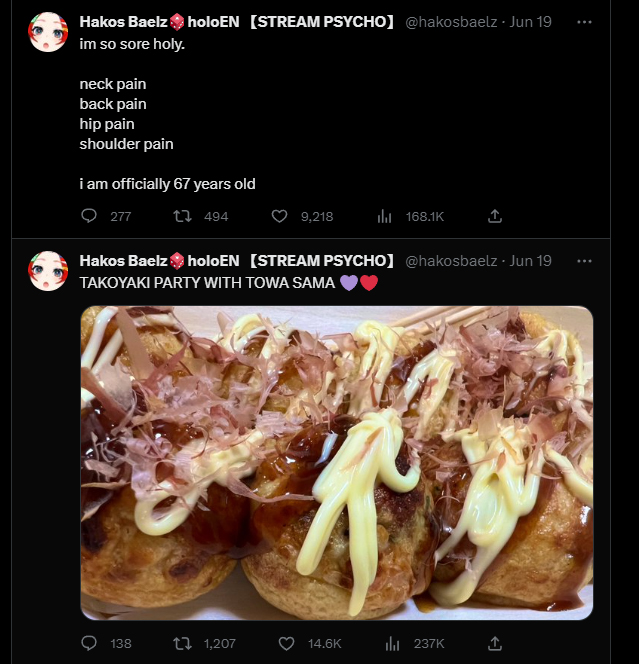639x664 pixels.
Task: Share the "im so sore holy" tweet
Action: click(x=494, y=216)
